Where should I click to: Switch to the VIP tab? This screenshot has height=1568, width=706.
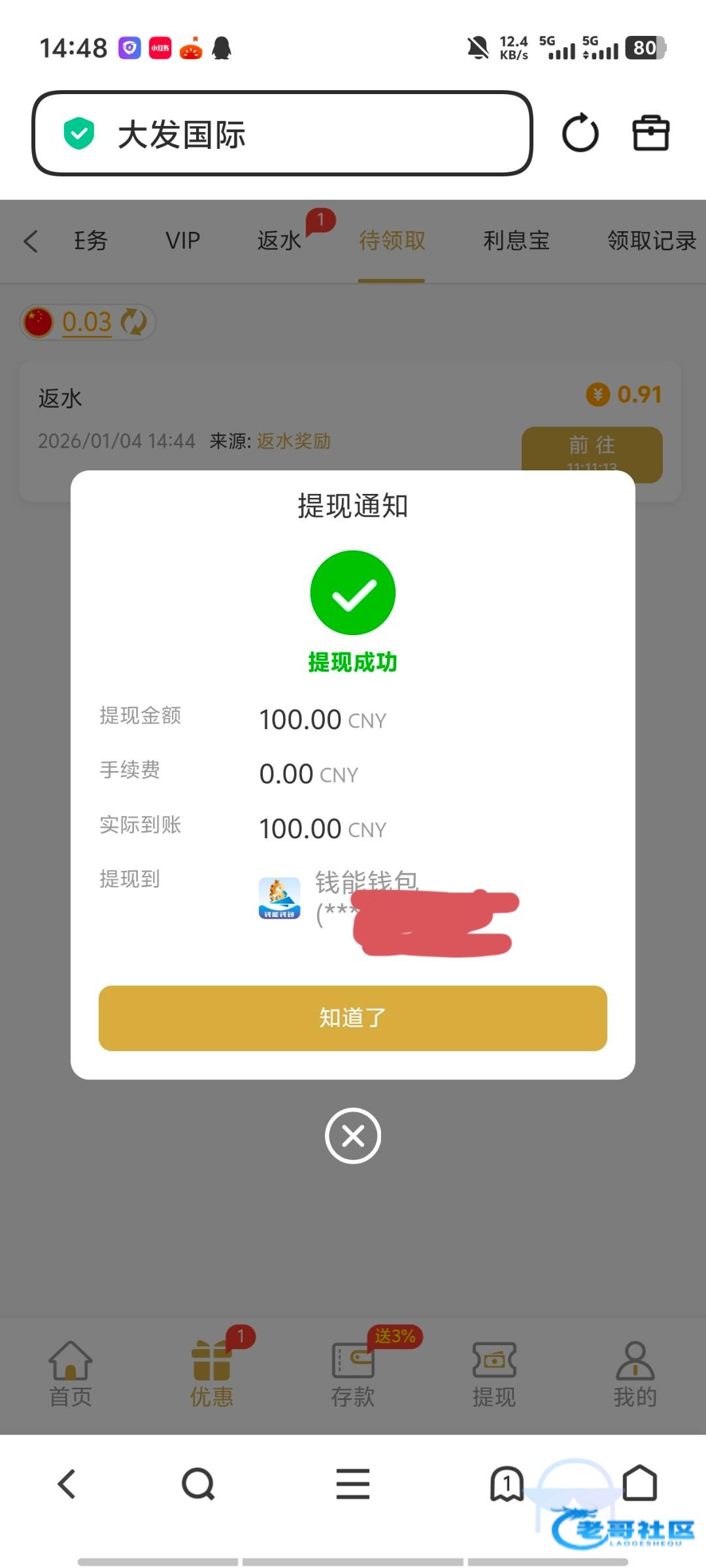point(182,240)
